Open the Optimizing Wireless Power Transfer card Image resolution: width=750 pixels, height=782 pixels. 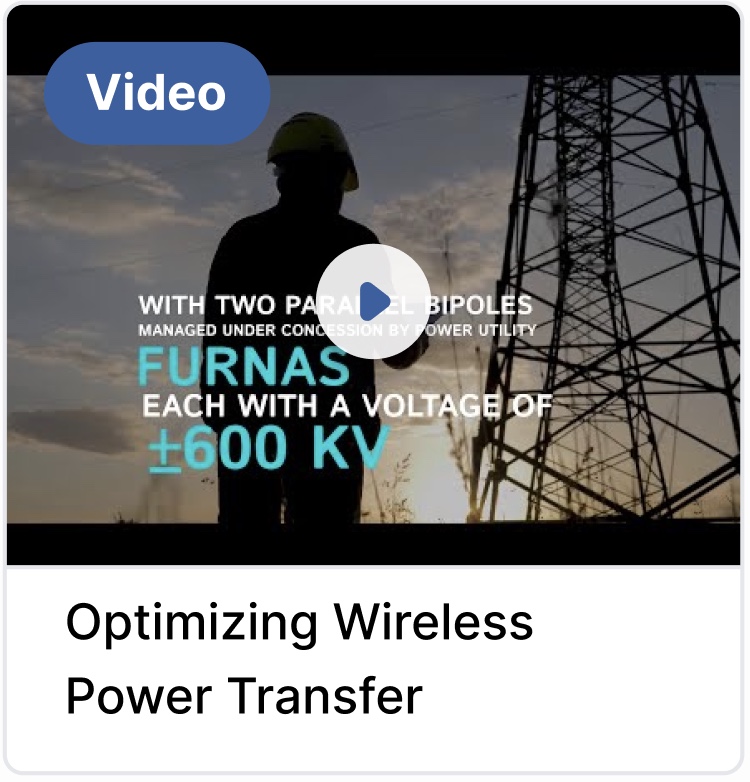click(x=299, y=659)
